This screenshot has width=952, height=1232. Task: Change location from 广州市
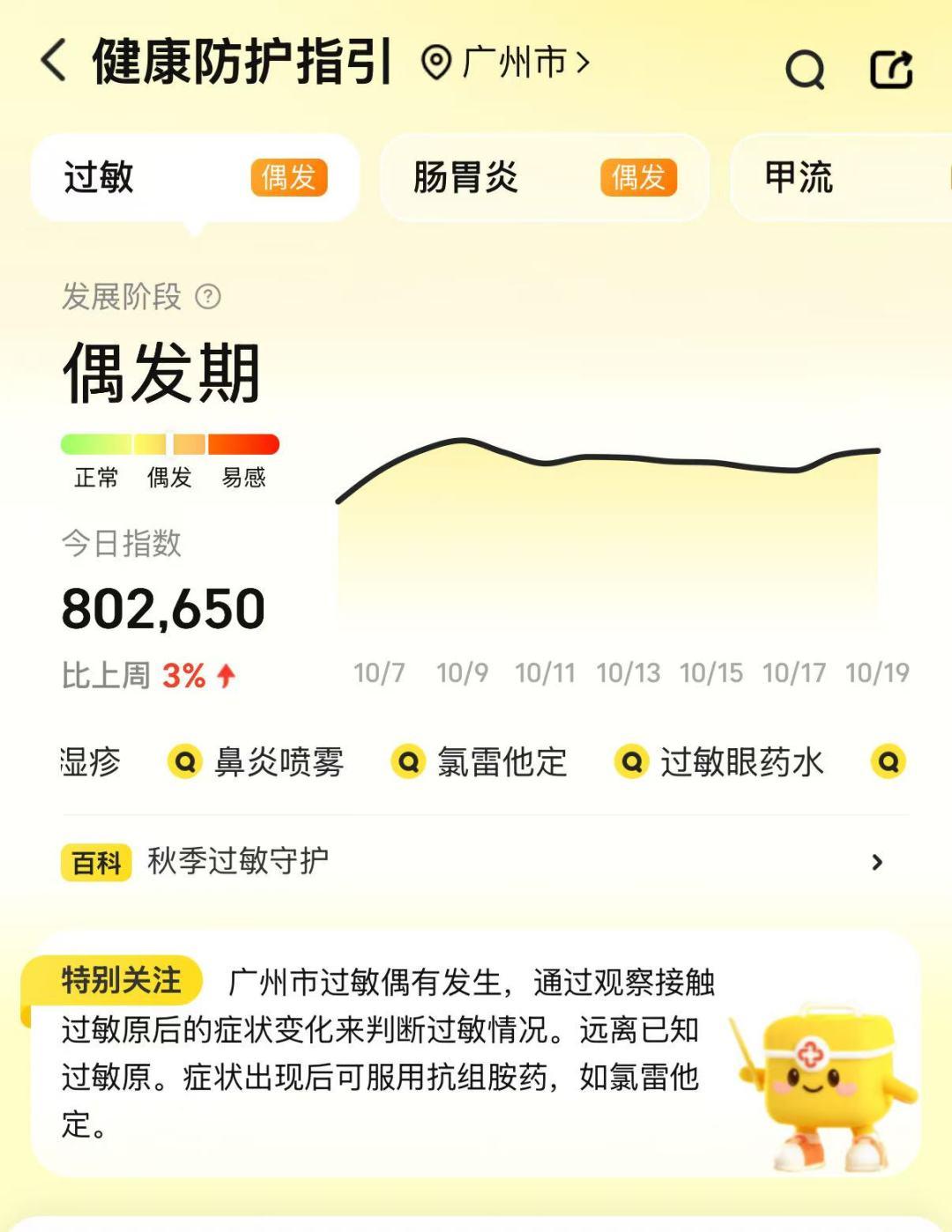(506, 63)
